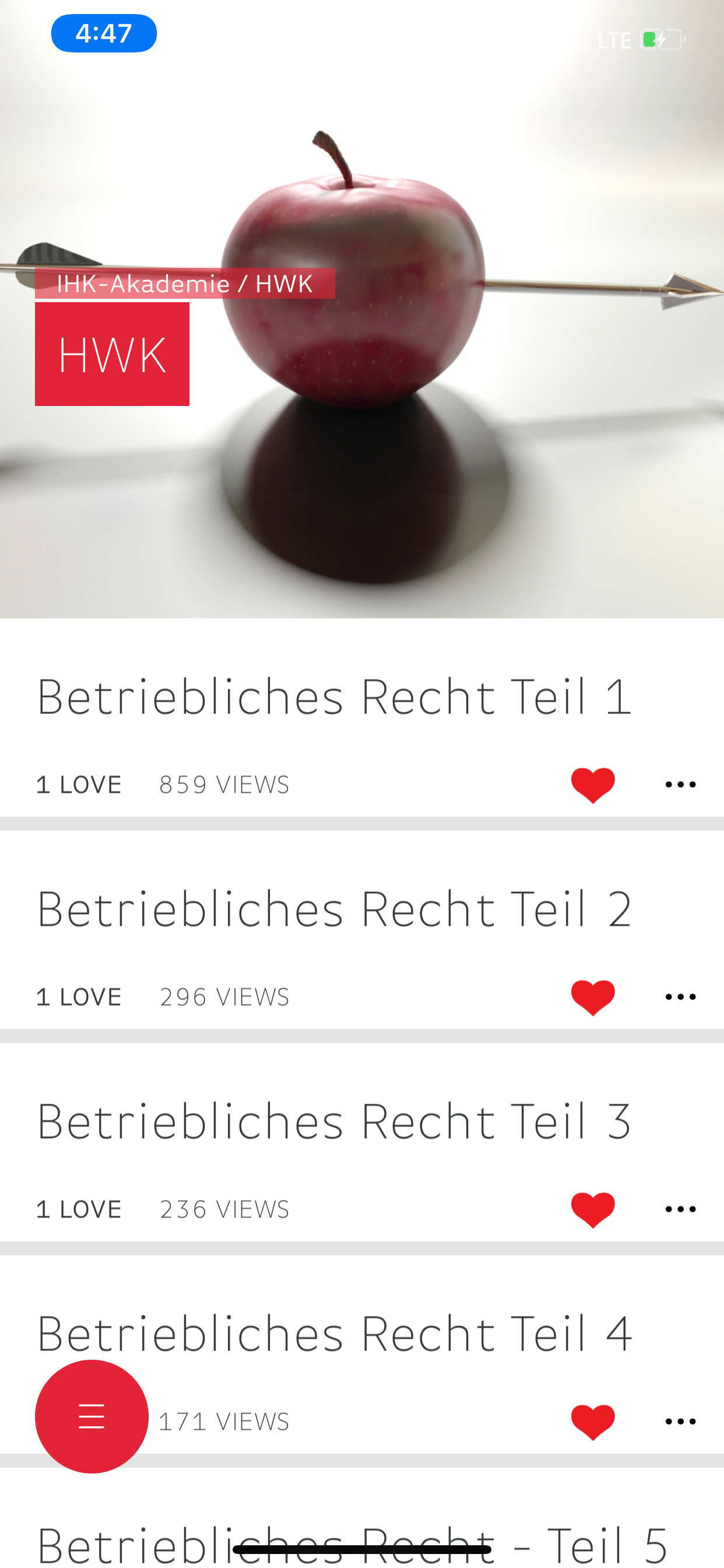The height and width of the screenshot is (1568, 724).
Task: Tap the heart for Betriebliches Recht Teil 1
Action: click(x=593, y=785)
